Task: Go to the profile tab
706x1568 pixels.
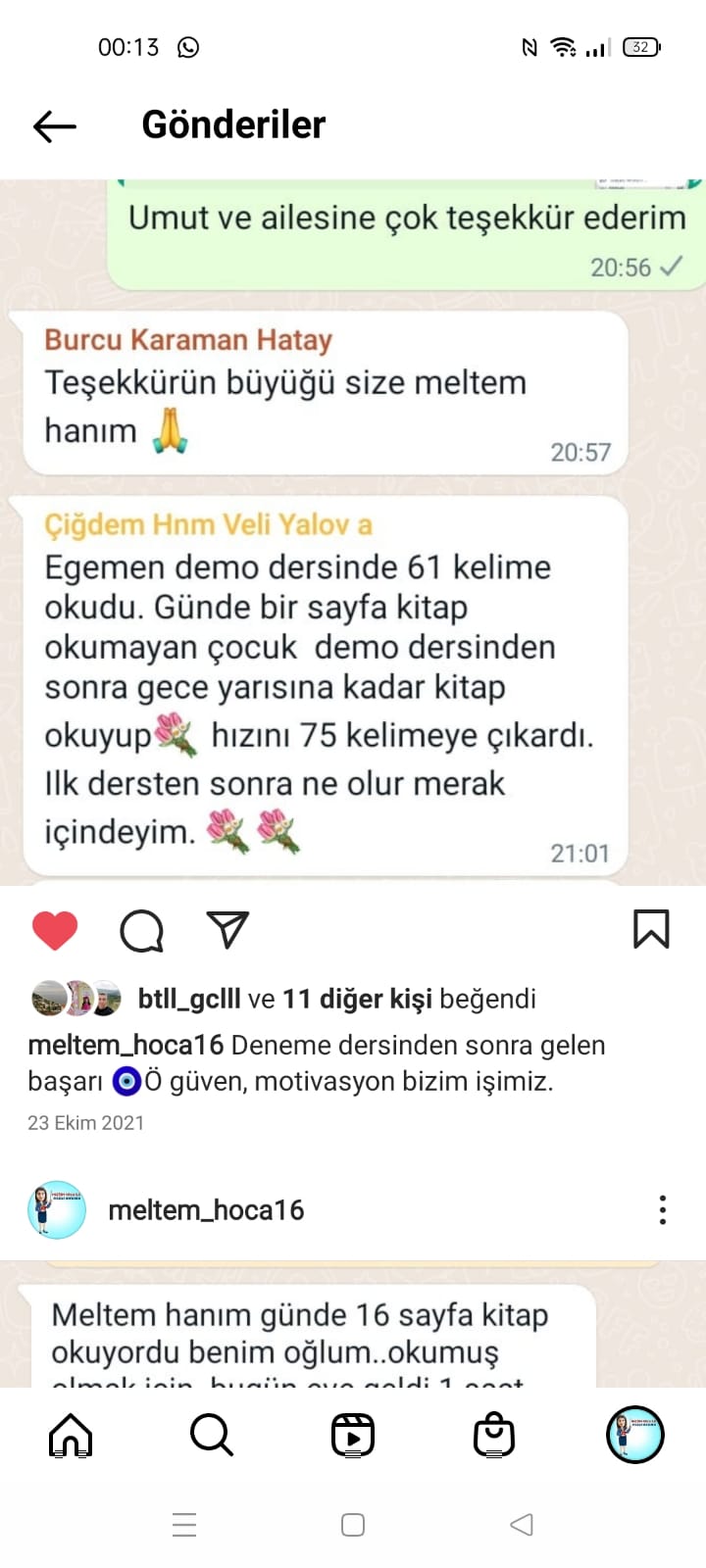Action: (634, 1436)
